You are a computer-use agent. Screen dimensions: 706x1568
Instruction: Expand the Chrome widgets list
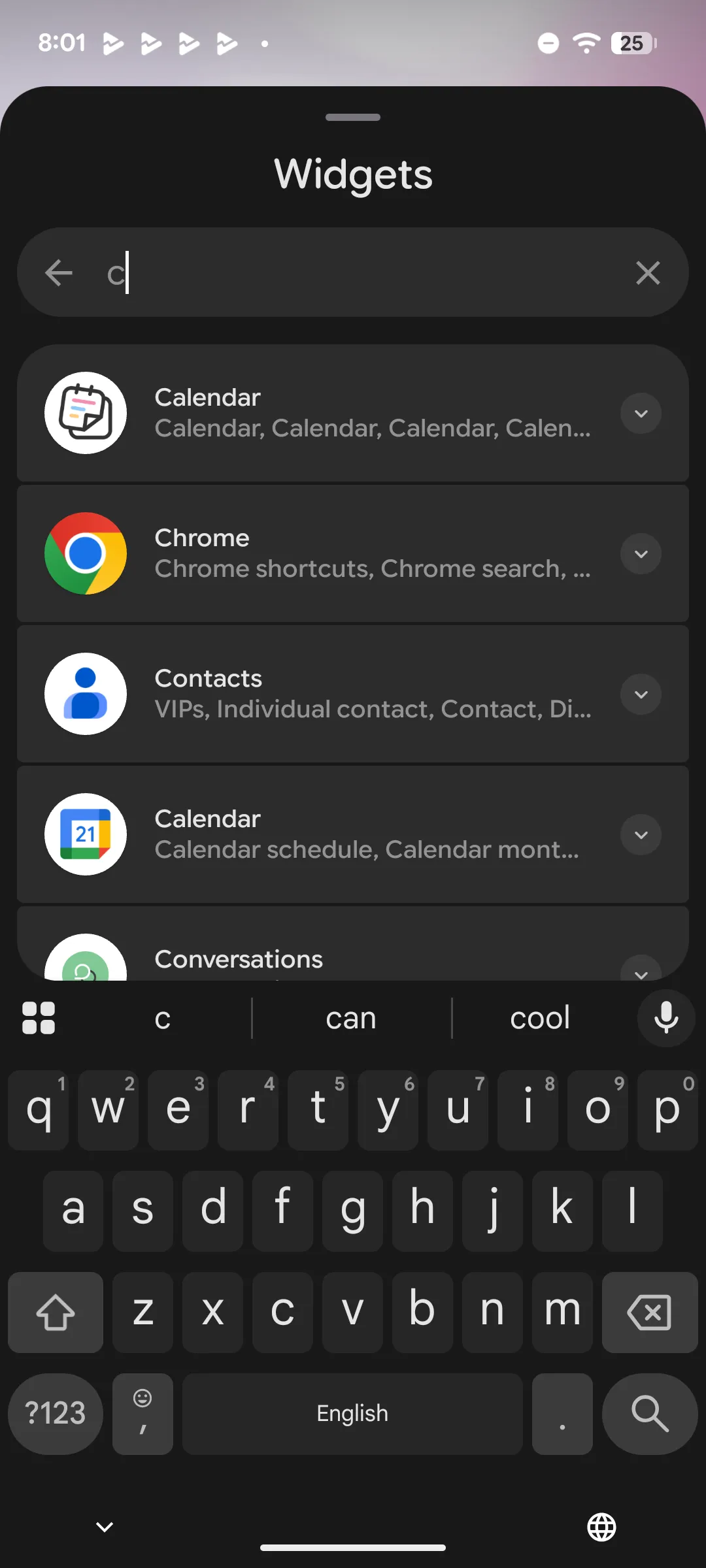pyautogui.click(x=641, y=553)
